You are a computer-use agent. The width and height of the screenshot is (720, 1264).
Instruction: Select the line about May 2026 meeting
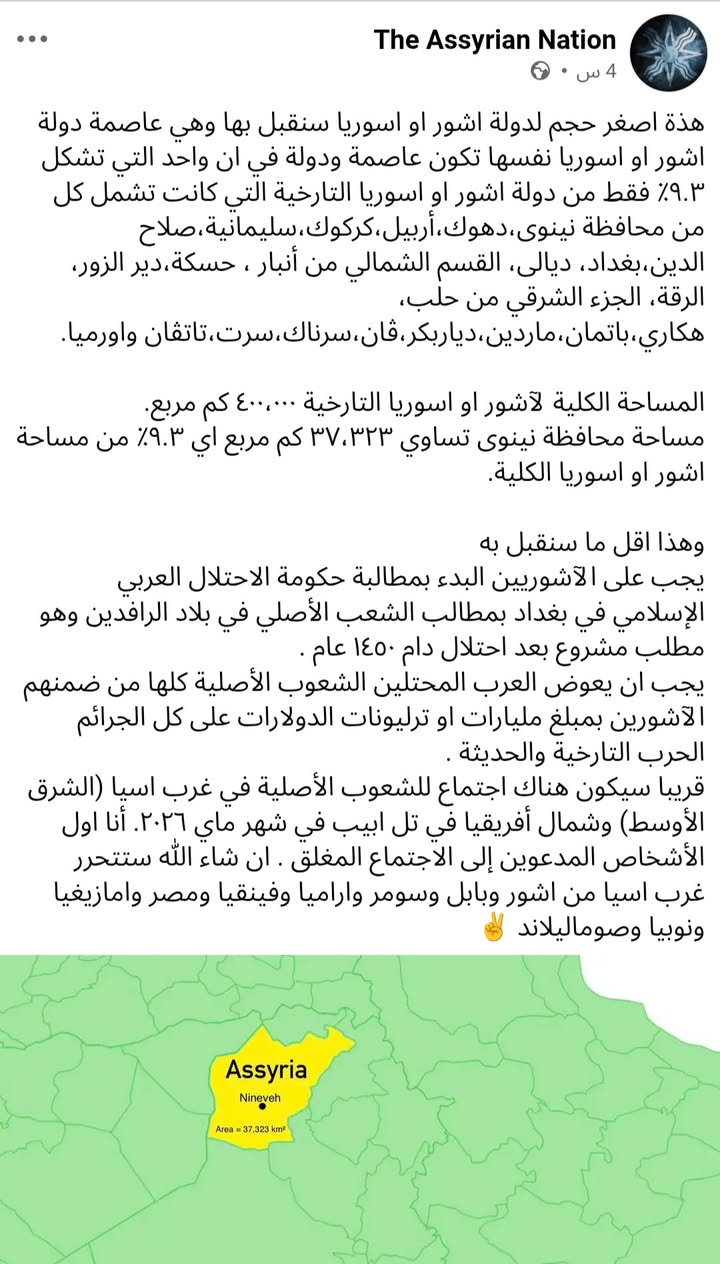click(x=360, y=818)
